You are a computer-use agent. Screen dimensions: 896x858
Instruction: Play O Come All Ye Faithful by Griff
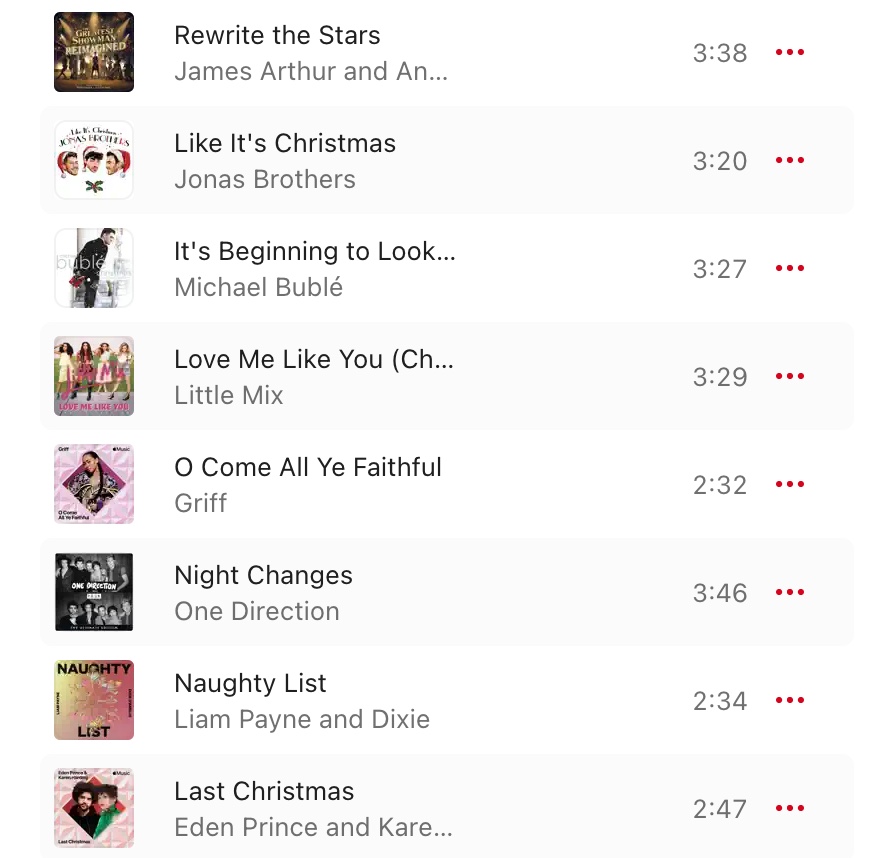(x=94, y=484)
